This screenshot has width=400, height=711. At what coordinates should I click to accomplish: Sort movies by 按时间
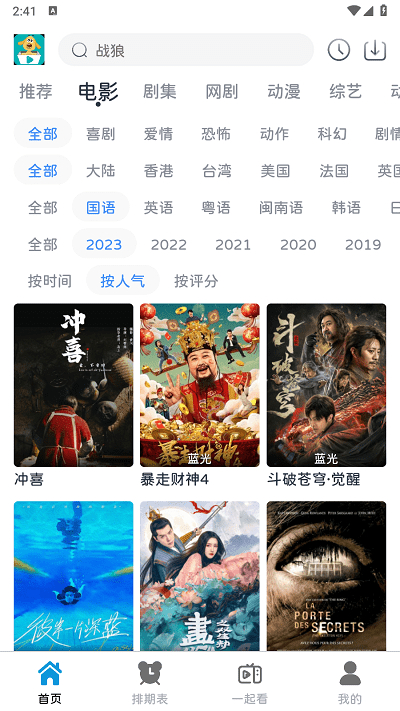point(50,281)
